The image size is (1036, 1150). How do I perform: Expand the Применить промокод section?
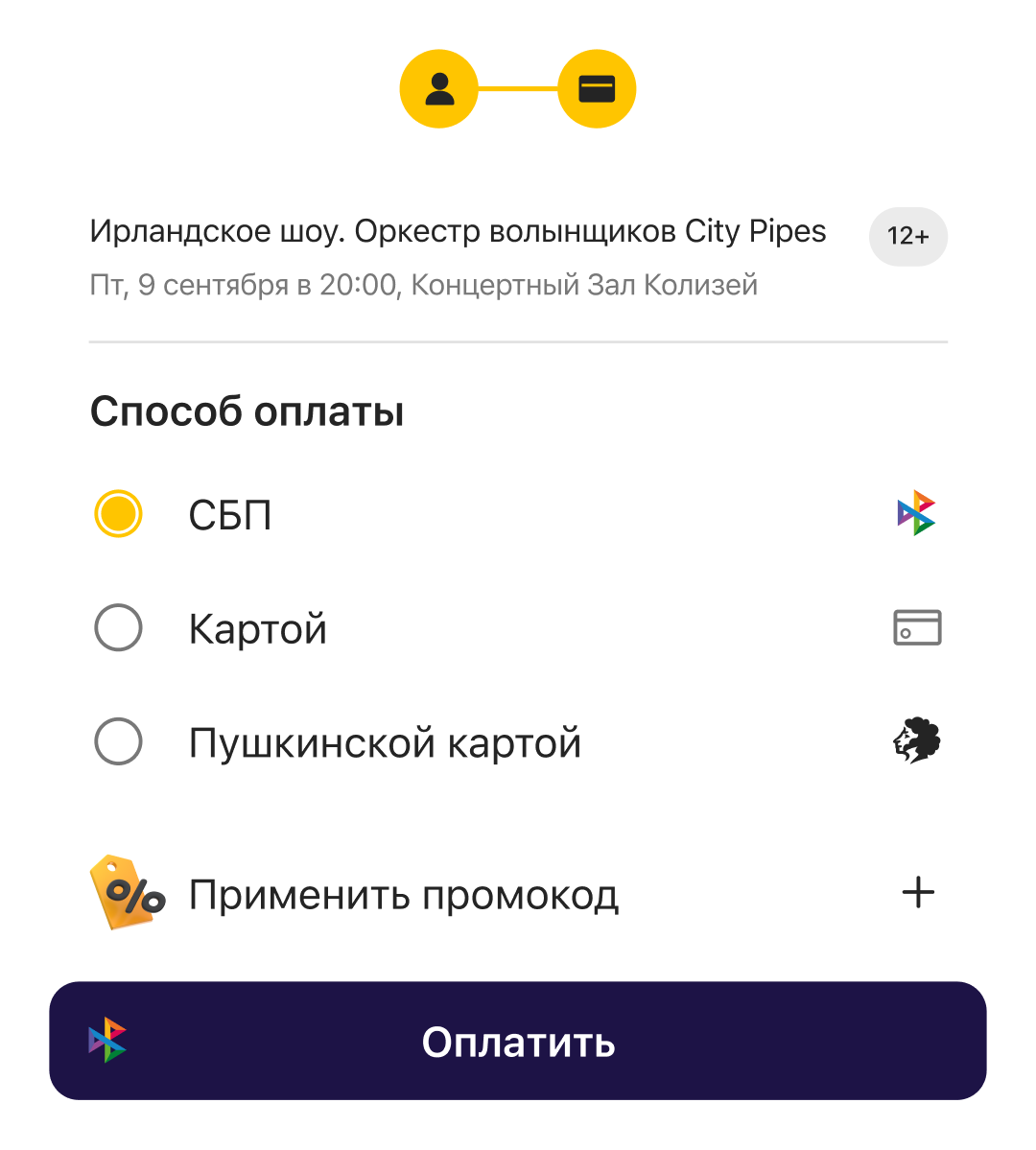[917, 893]
